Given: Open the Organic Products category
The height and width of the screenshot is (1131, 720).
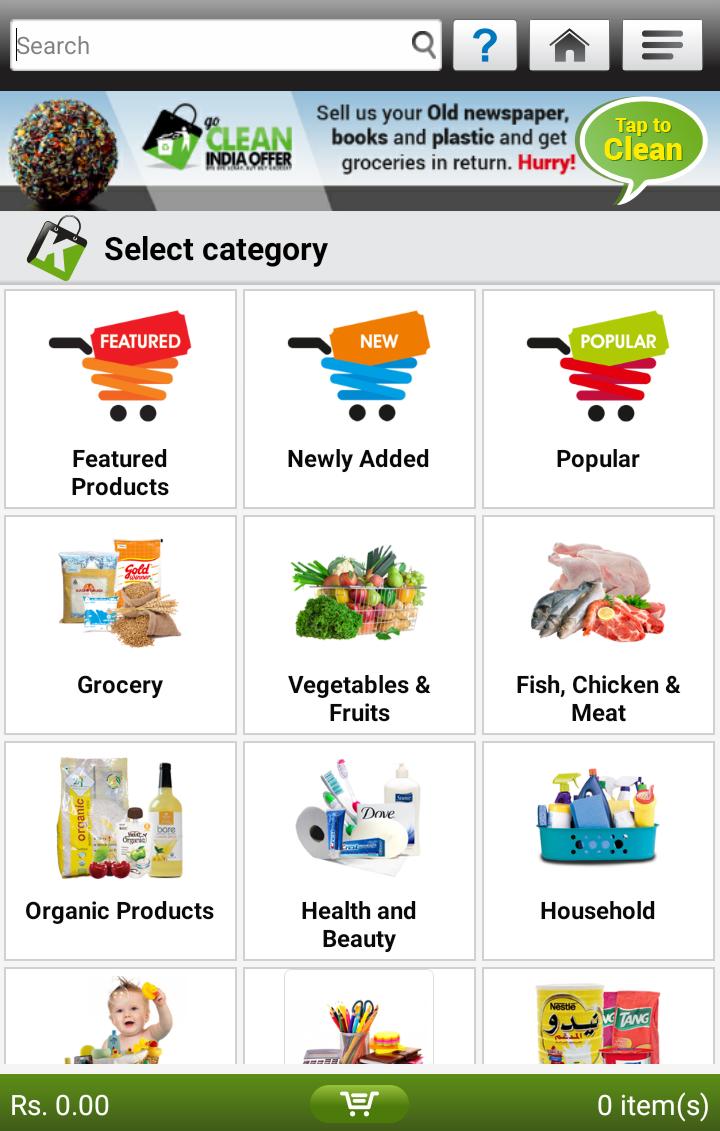Looking at the screenshot, I should pos(120,851).
